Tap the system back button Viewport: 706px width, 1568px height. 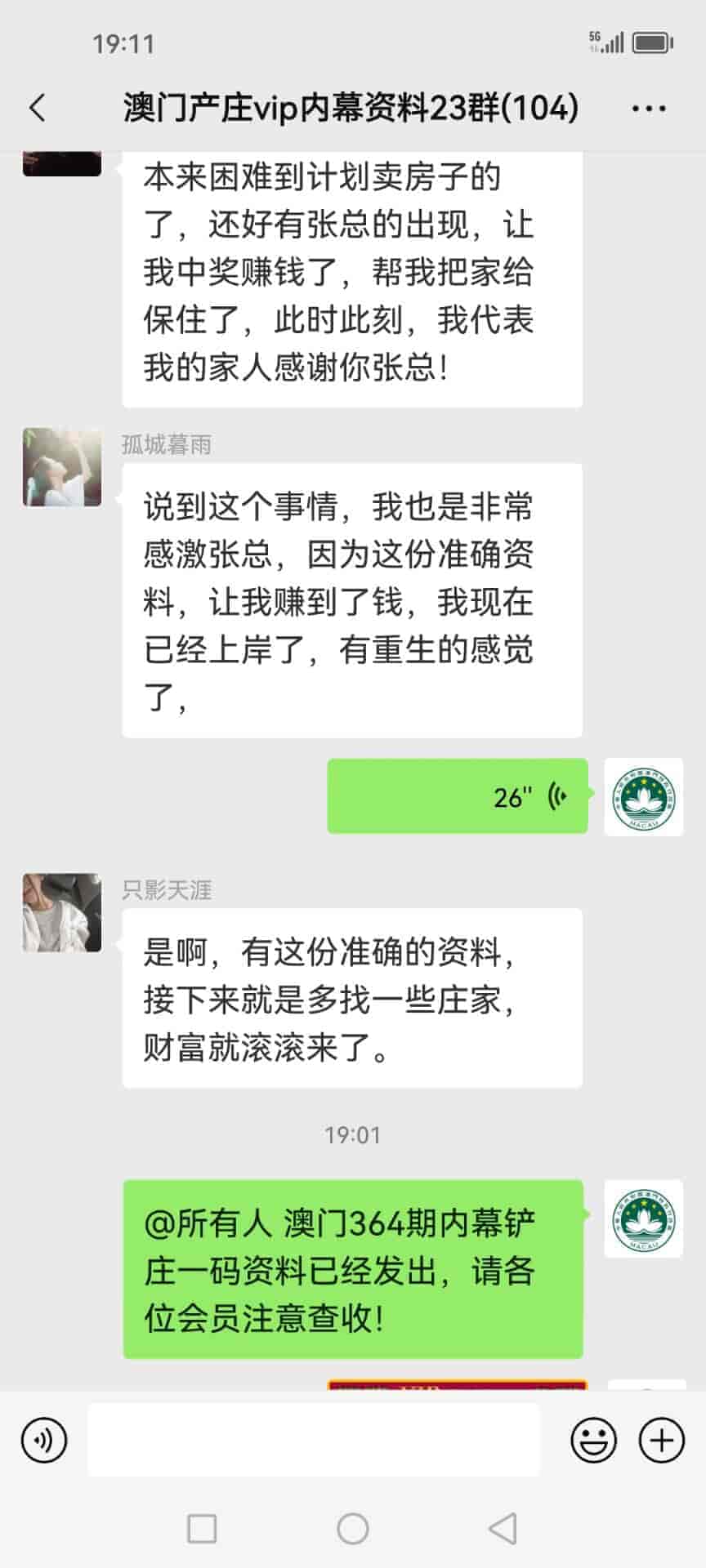[502, 1528]
